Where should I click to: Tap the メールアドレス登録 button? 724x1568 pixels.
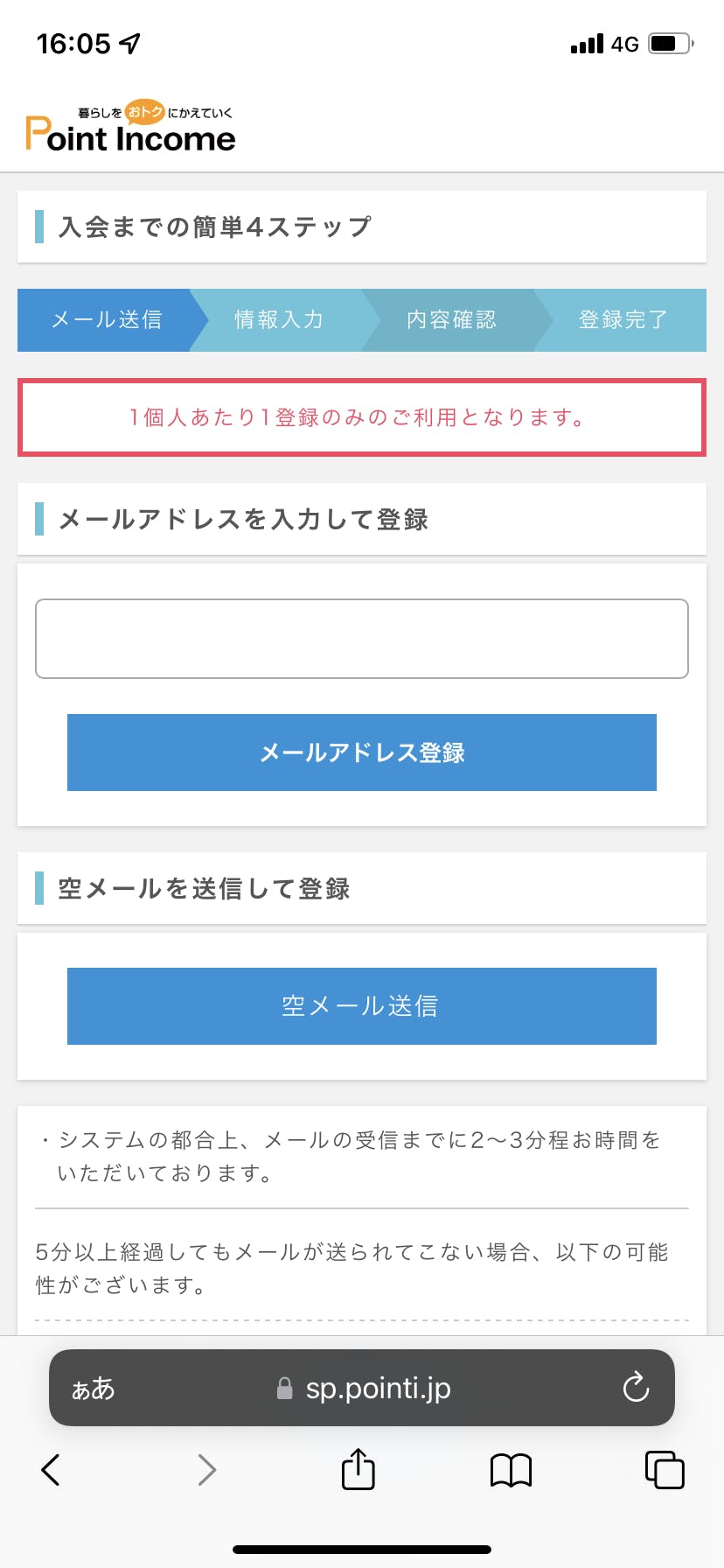coord(362,752)
